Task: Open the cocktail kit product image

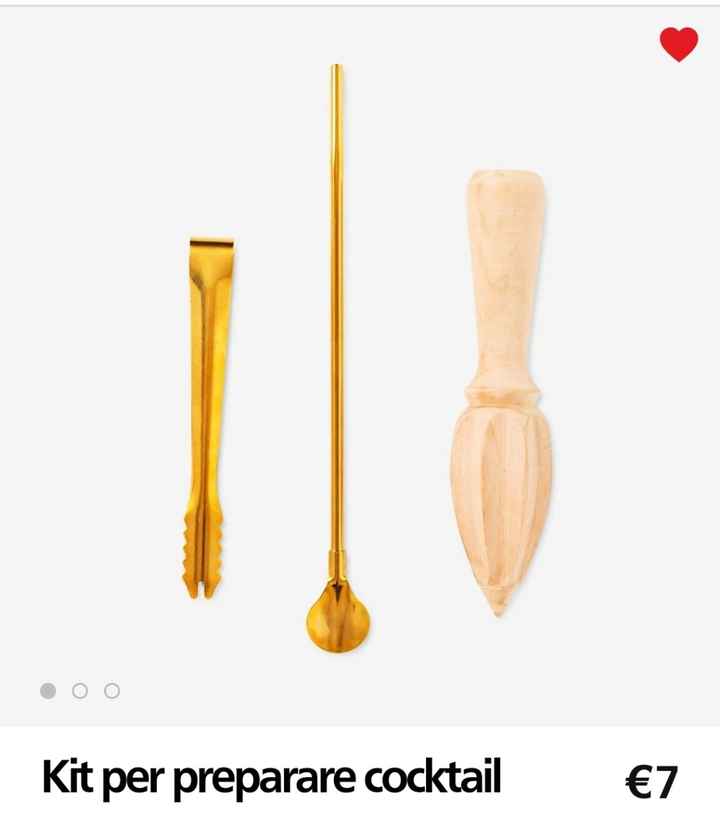Action: pyautogui.click(x=360, y=360)
